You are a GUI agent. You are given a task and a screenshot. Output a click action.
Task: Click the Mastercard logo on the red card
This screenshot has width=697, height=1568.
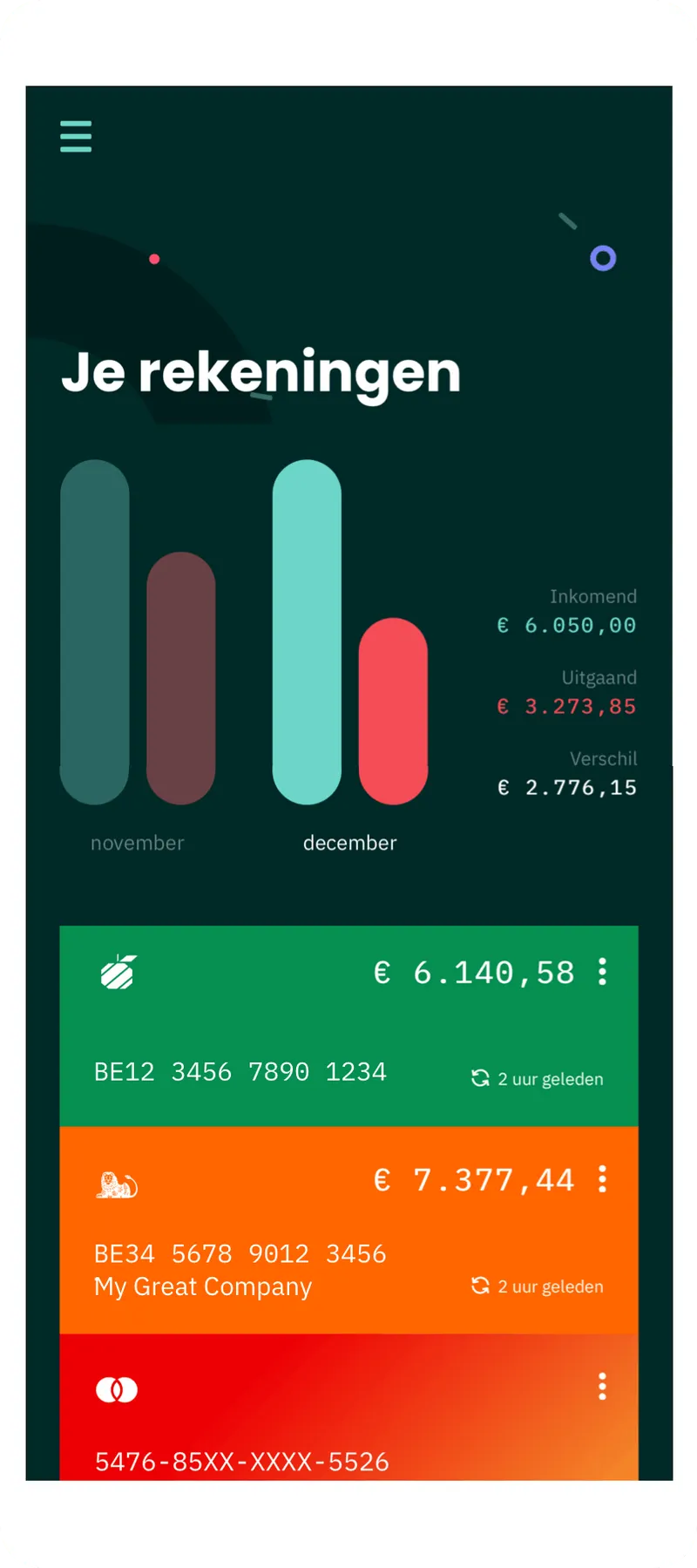tap(118, 1387)
